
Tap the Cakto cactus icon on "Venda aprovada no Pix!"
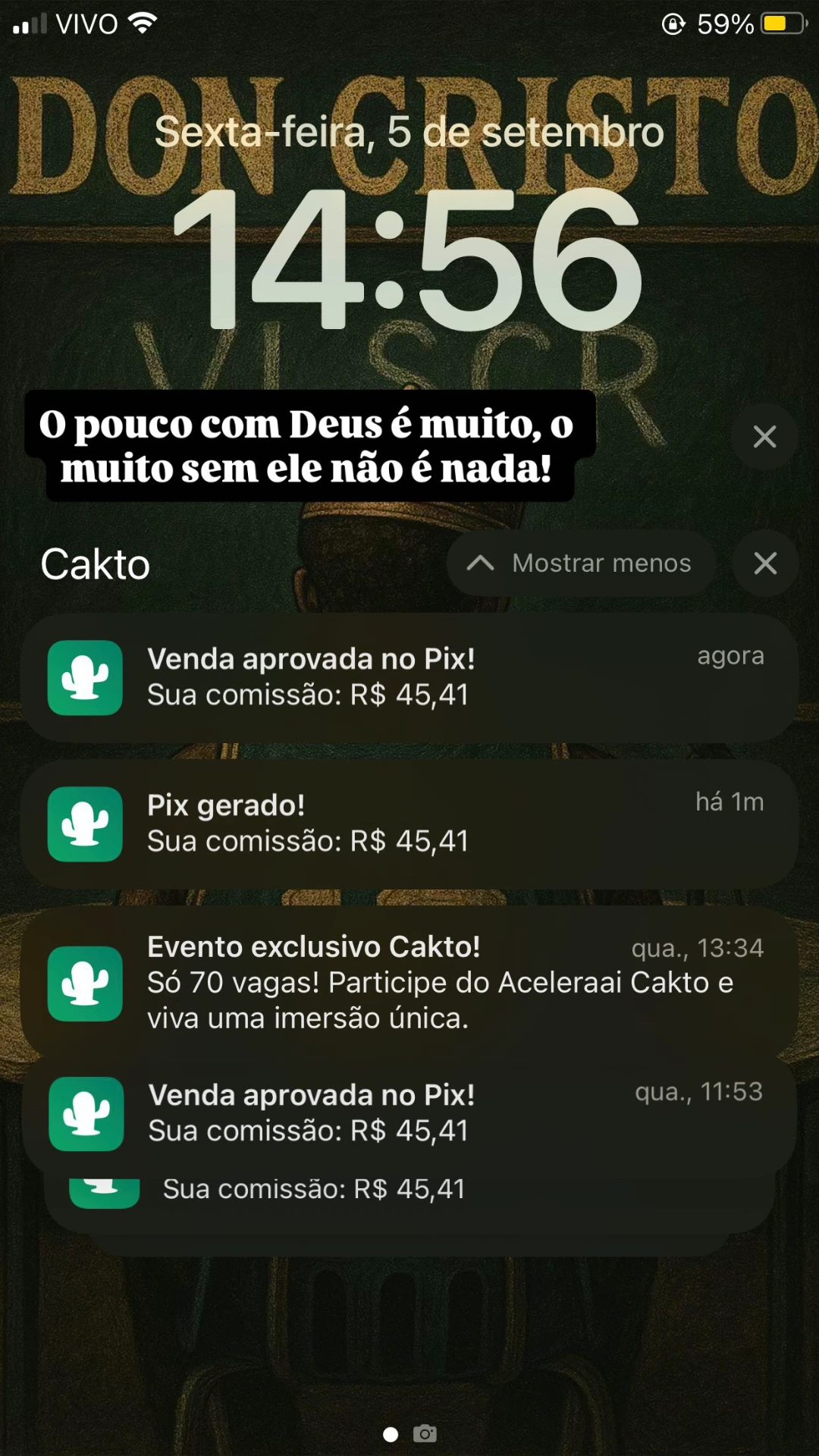pyautogui.click(x=85, y=679)
